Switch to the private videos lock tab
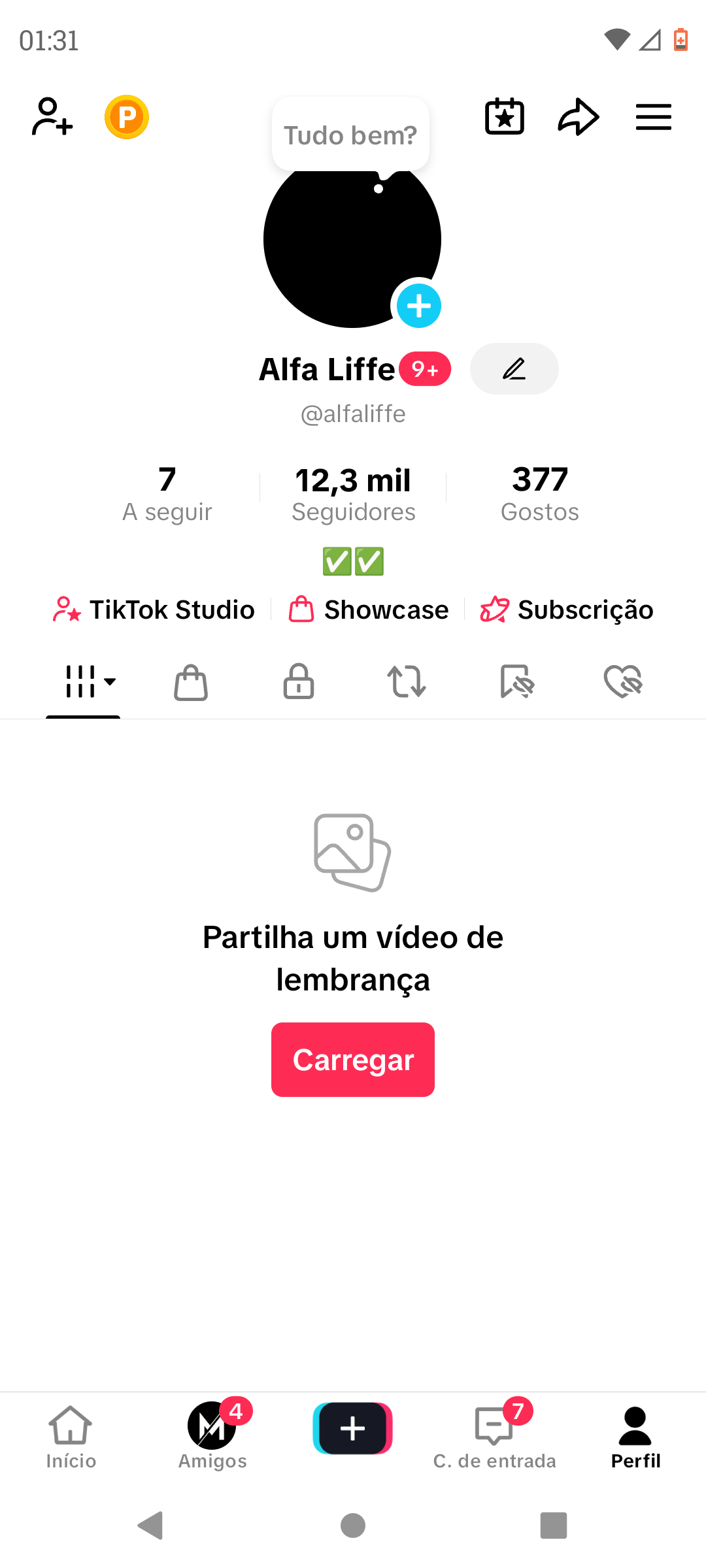The height and width of the screenshot is (1568, 706). (x=299, y=682)
